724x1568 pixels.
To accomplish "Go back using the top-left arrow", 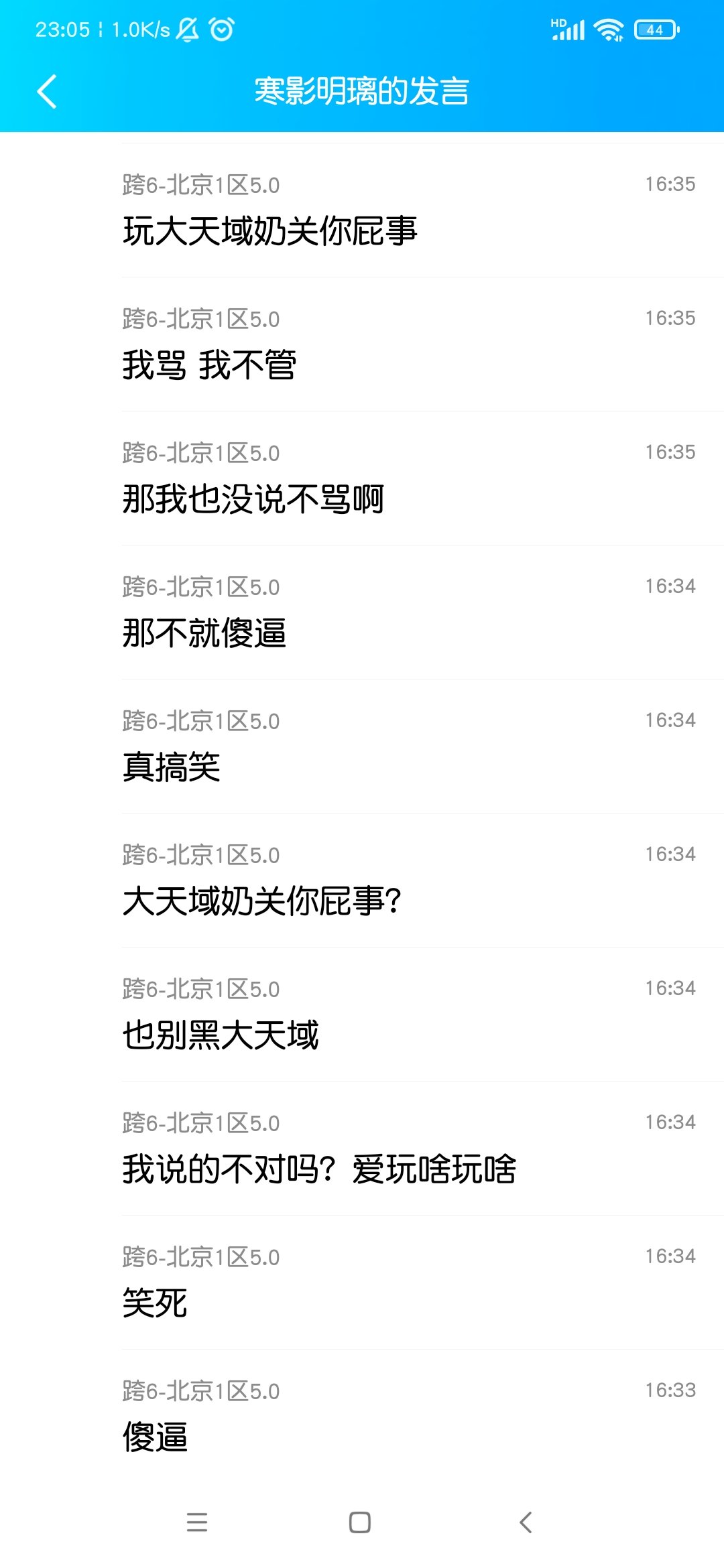I will [x=47, y=92].
